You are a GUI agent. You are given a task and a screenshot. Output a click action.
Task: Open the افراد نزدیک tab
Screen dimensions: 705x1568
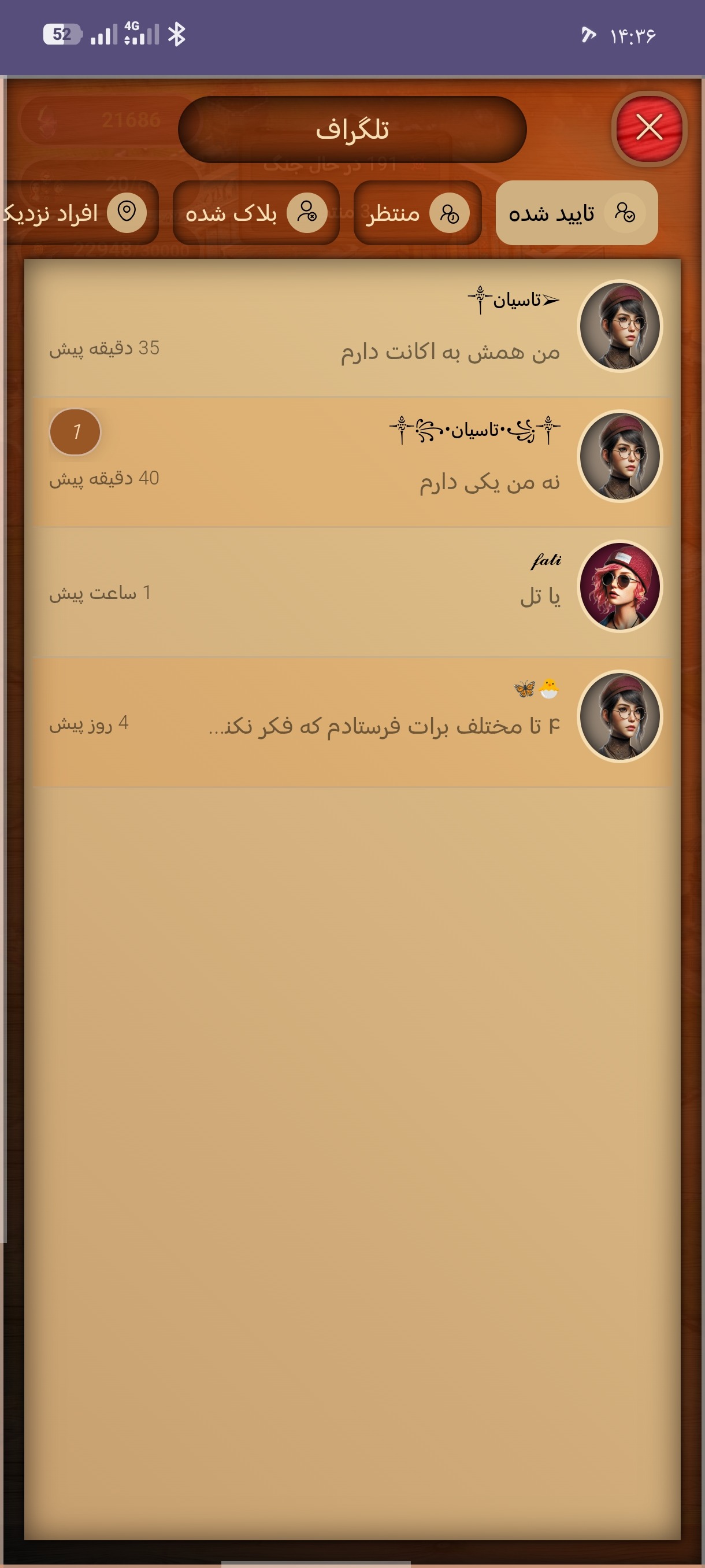pyautogui.click(x=79, y=213)
